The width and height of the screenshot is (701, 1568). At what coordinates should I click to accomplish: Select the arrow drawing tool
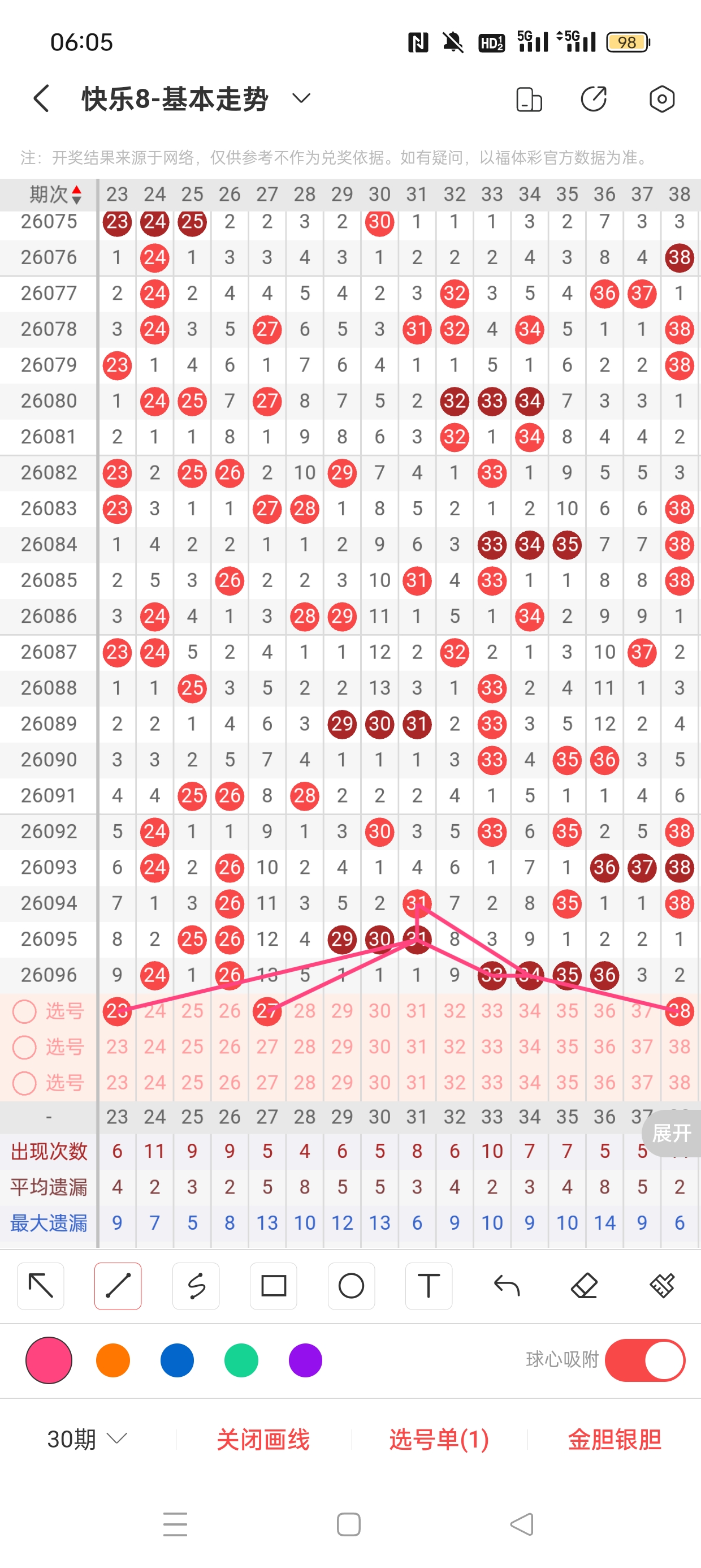coord(40,1286)
